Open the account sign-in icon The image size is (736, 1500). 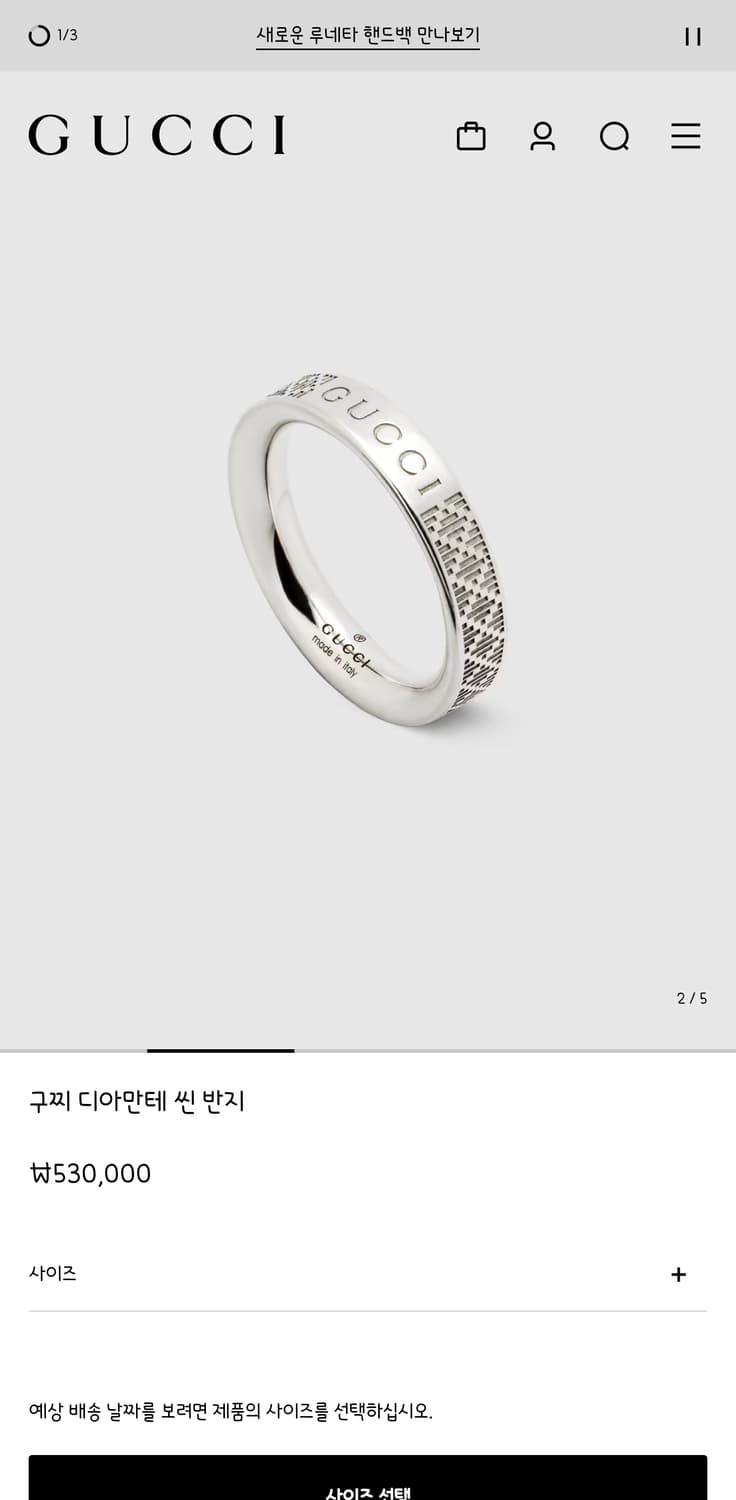click(x=543, y=137)
